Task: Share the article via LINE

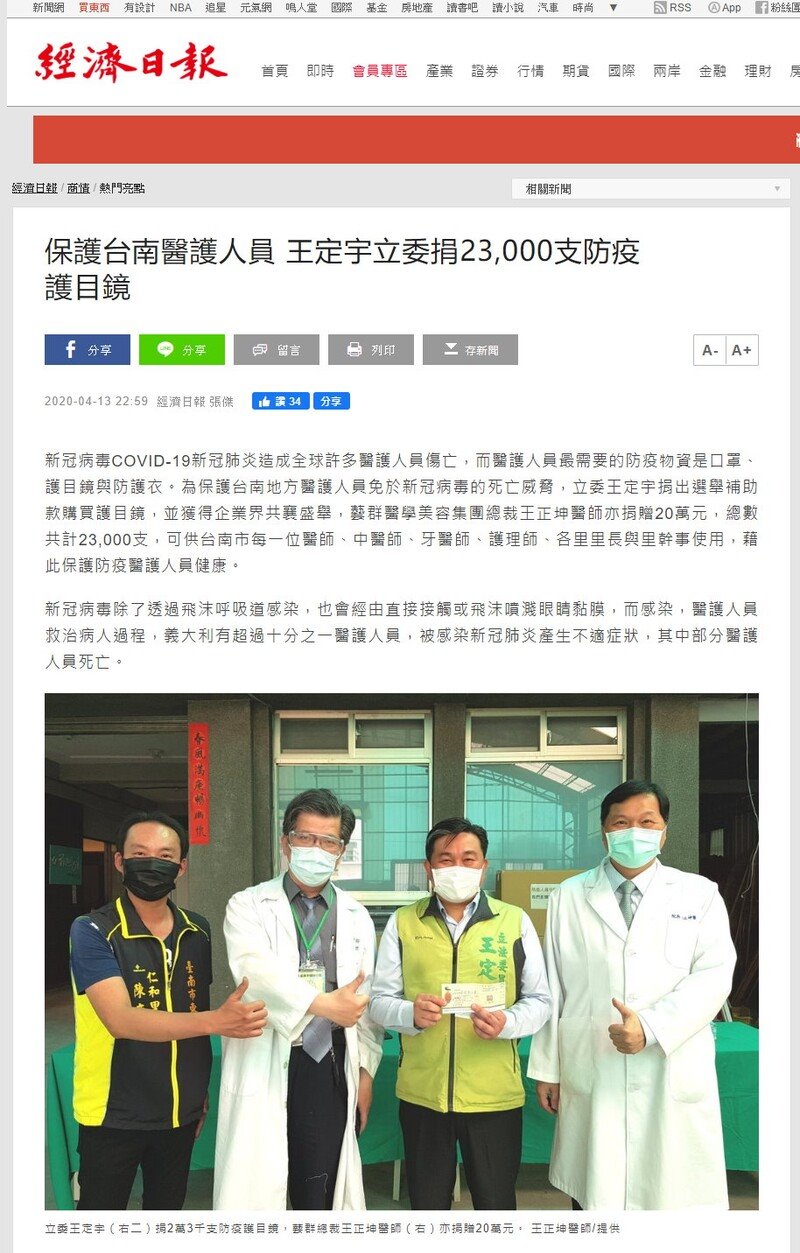Action: point(181,350)
